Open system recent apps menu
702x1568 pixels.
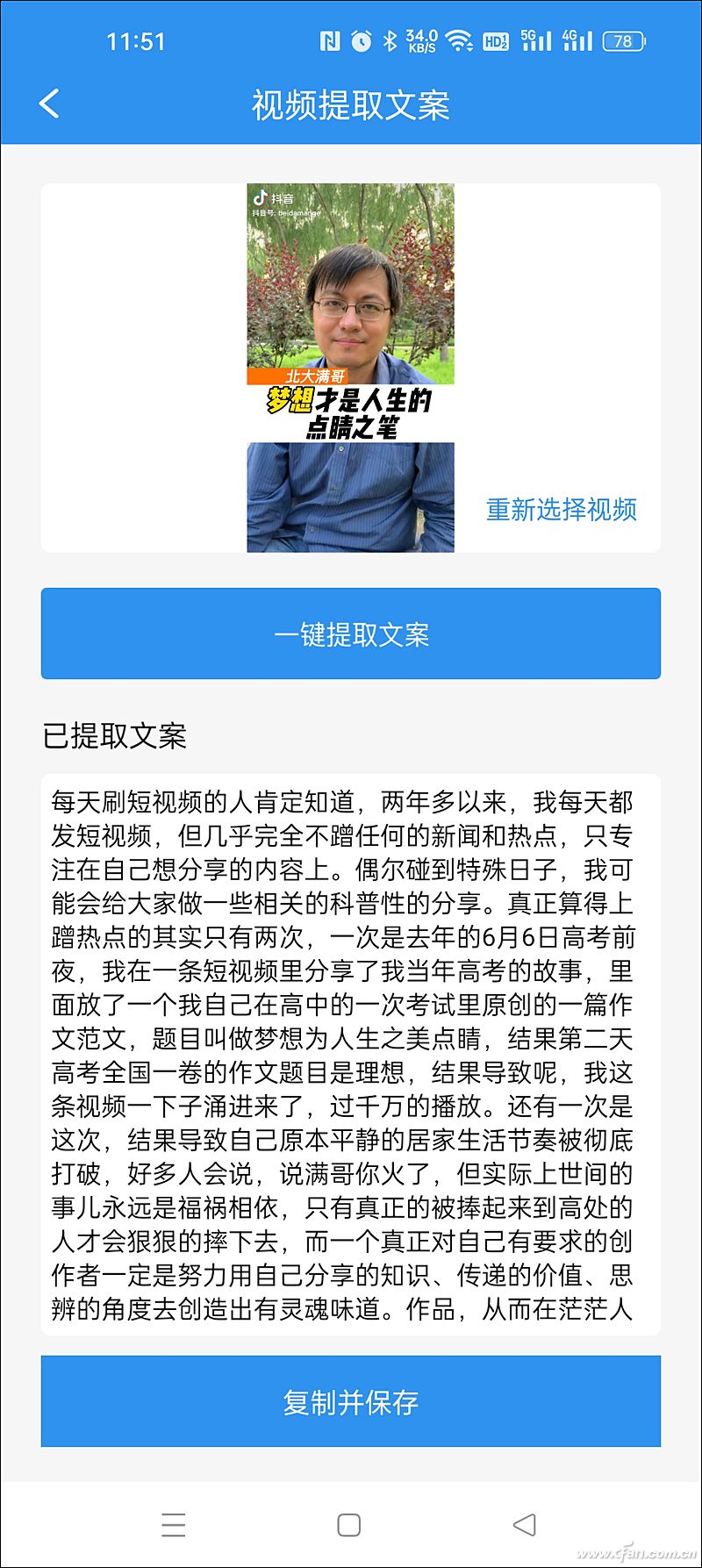pos(174,1525)
